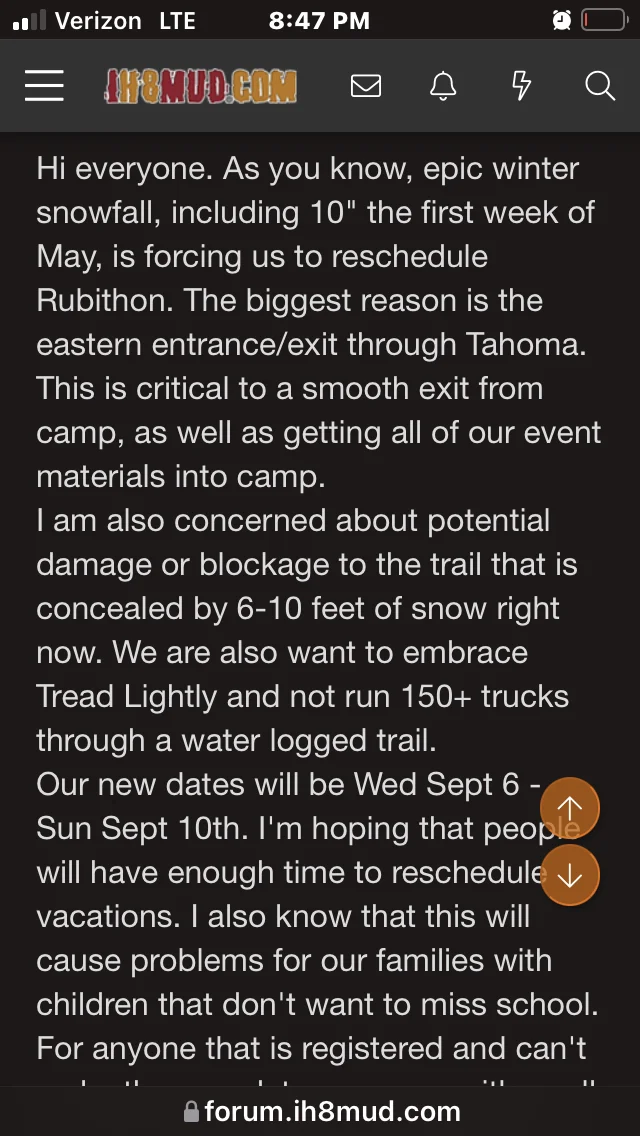This screenshot has height=1136, width=640.
Task: Tap the forum.ih8mud.com address bar
Action: click(320, 1111)
